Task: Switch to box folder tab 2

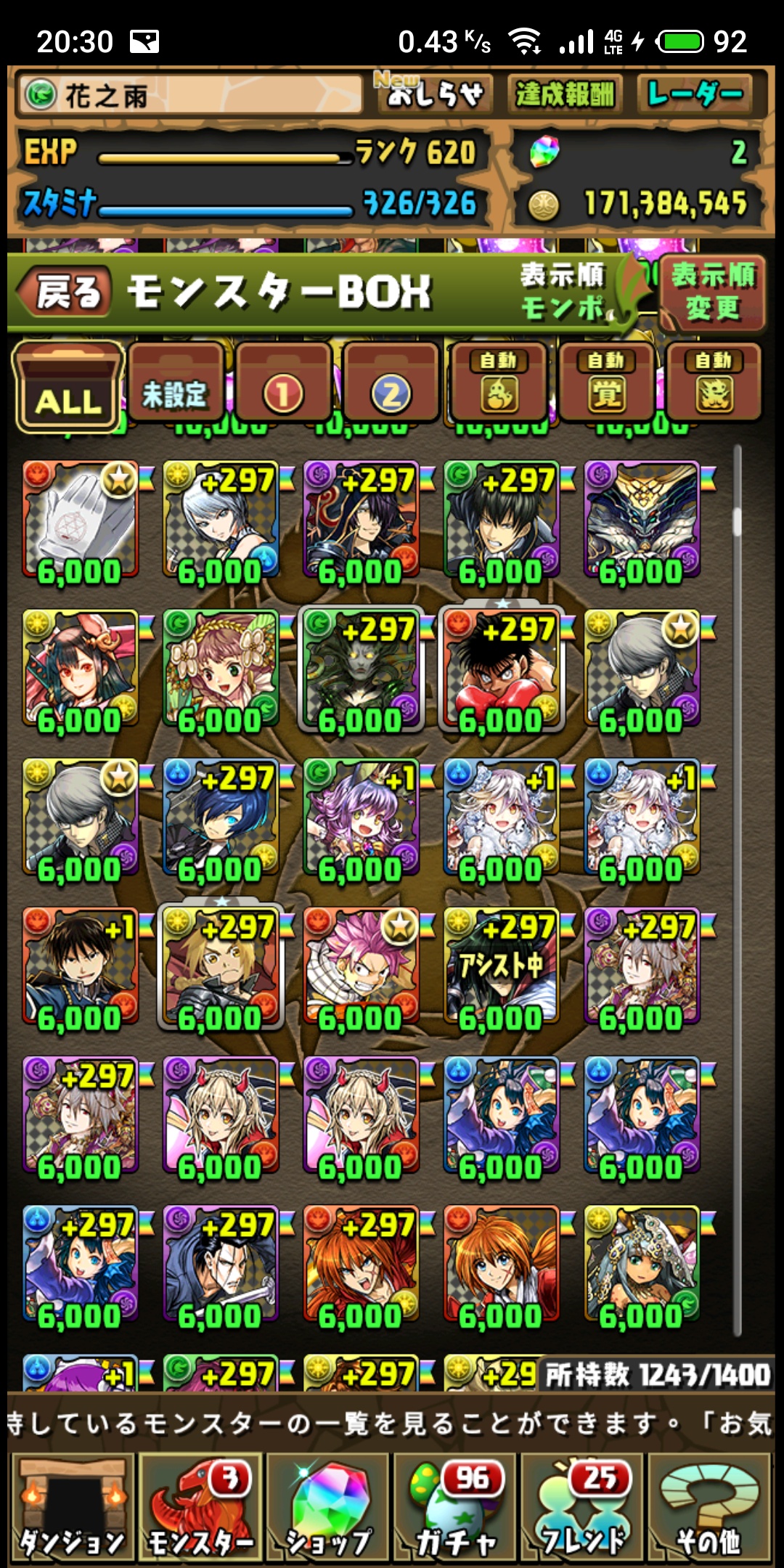Action: coord(391,385)
